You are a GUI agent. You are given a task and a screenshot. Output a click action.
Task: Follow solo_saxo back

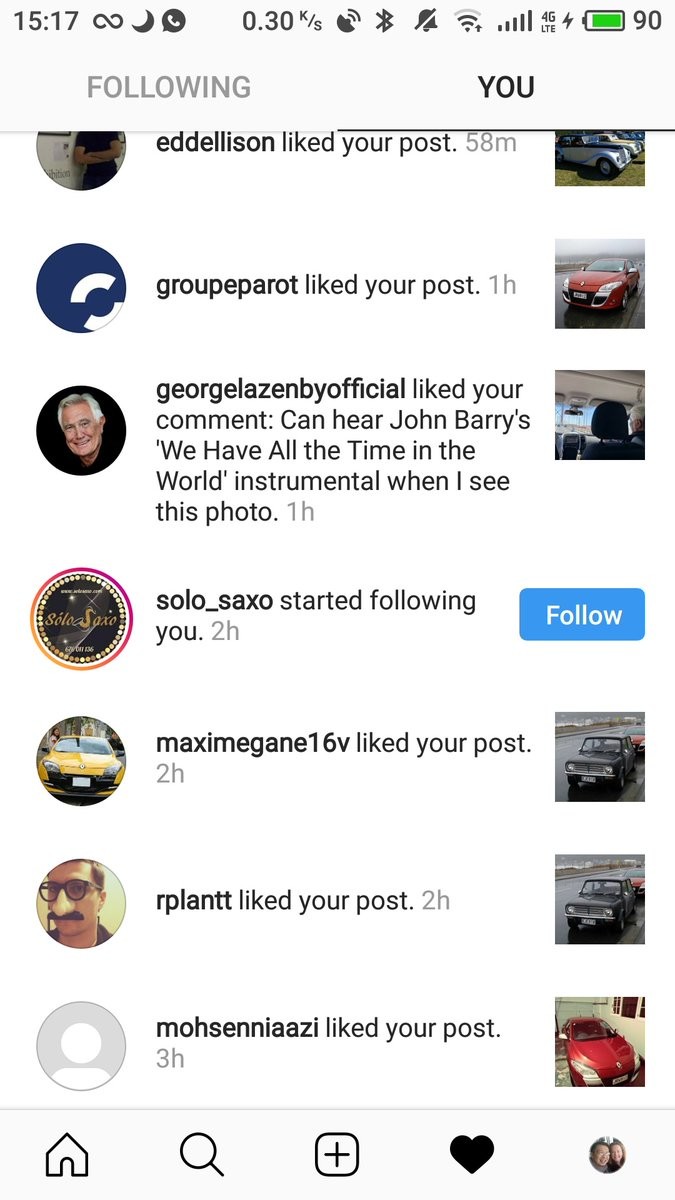coord(581,614)
